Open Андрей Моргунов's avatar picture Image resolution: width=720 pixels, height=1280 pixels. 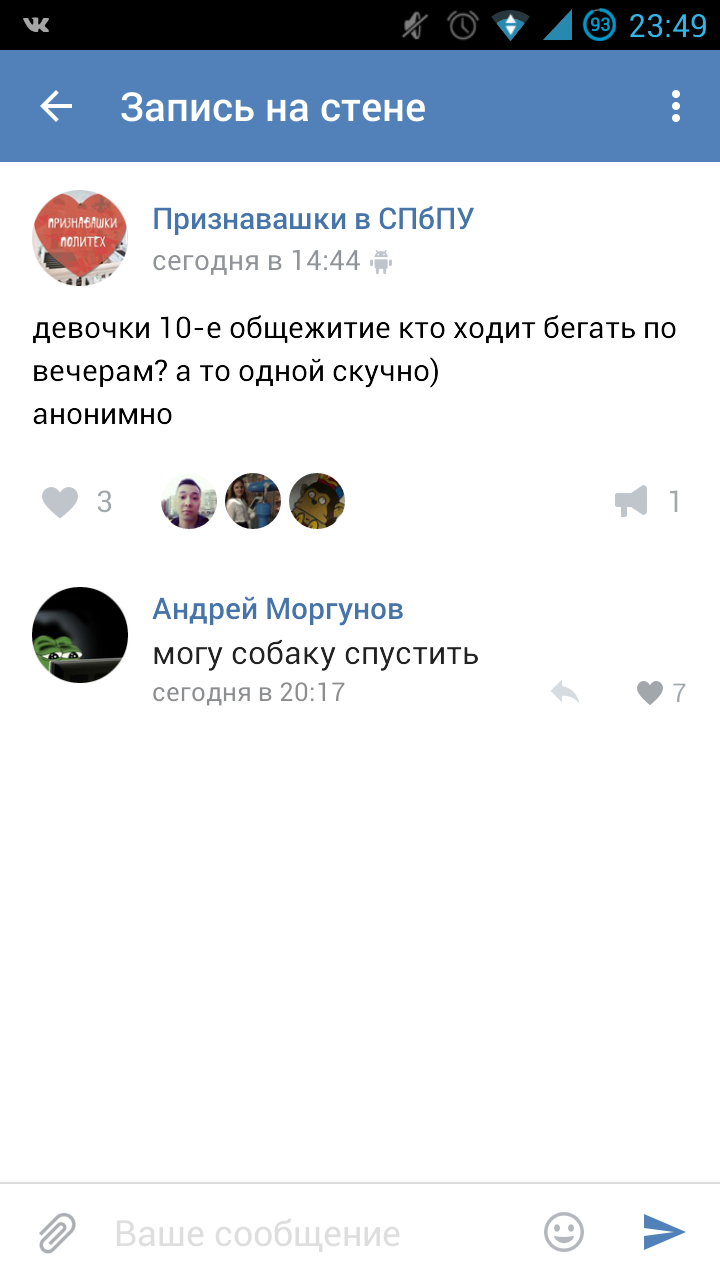(80, 635)
